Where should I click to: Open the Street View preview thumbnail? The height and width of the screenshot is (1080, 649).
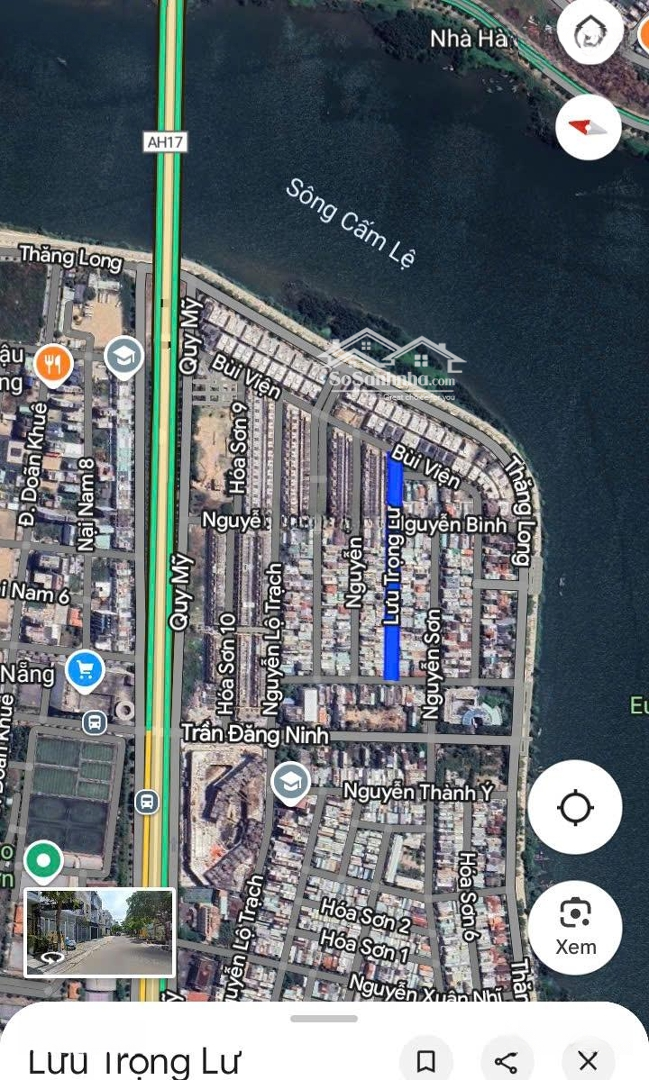pos(100,932)
